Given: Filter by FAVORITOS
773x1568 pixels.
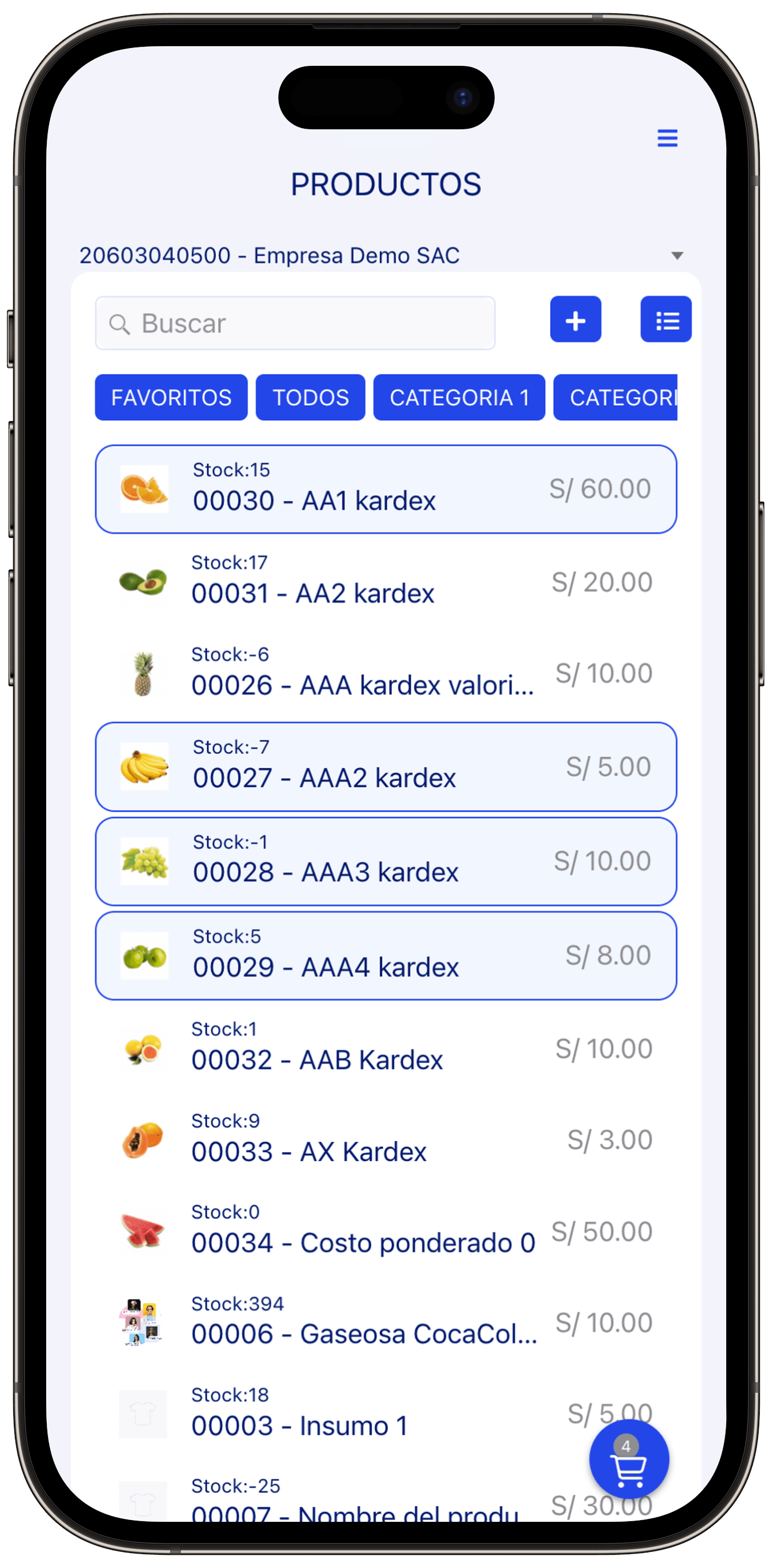Looking at the screenshot, I should tap(171, 397).
